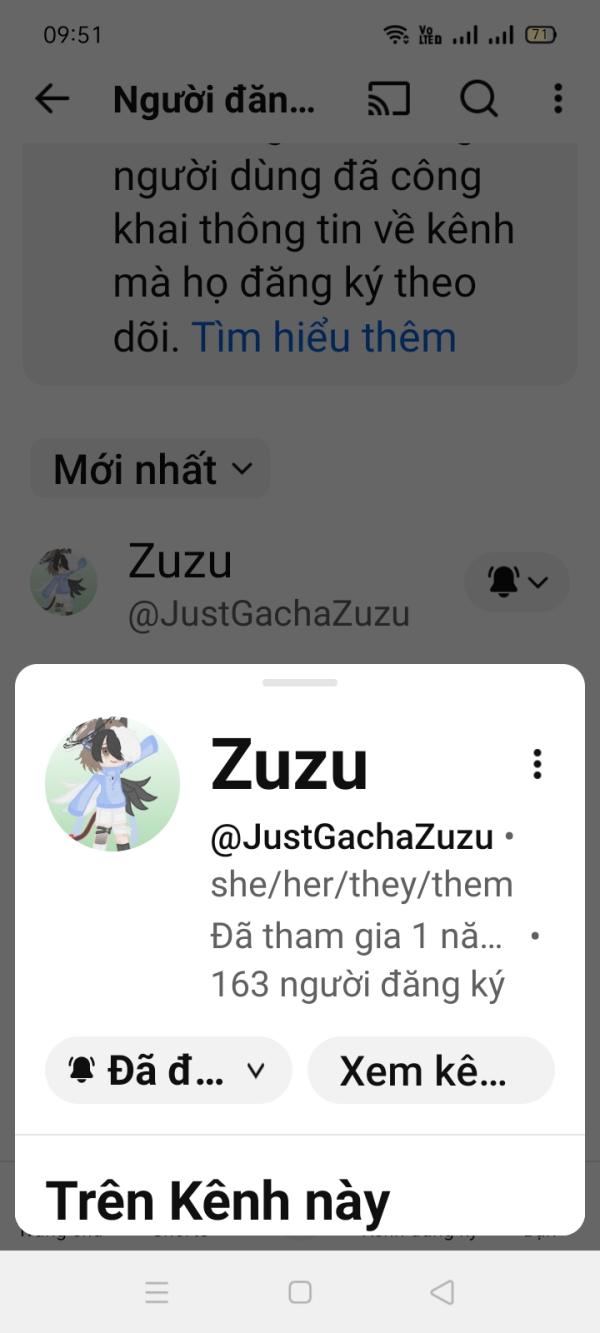Open the app bar overflow menu

coord(558,98)
